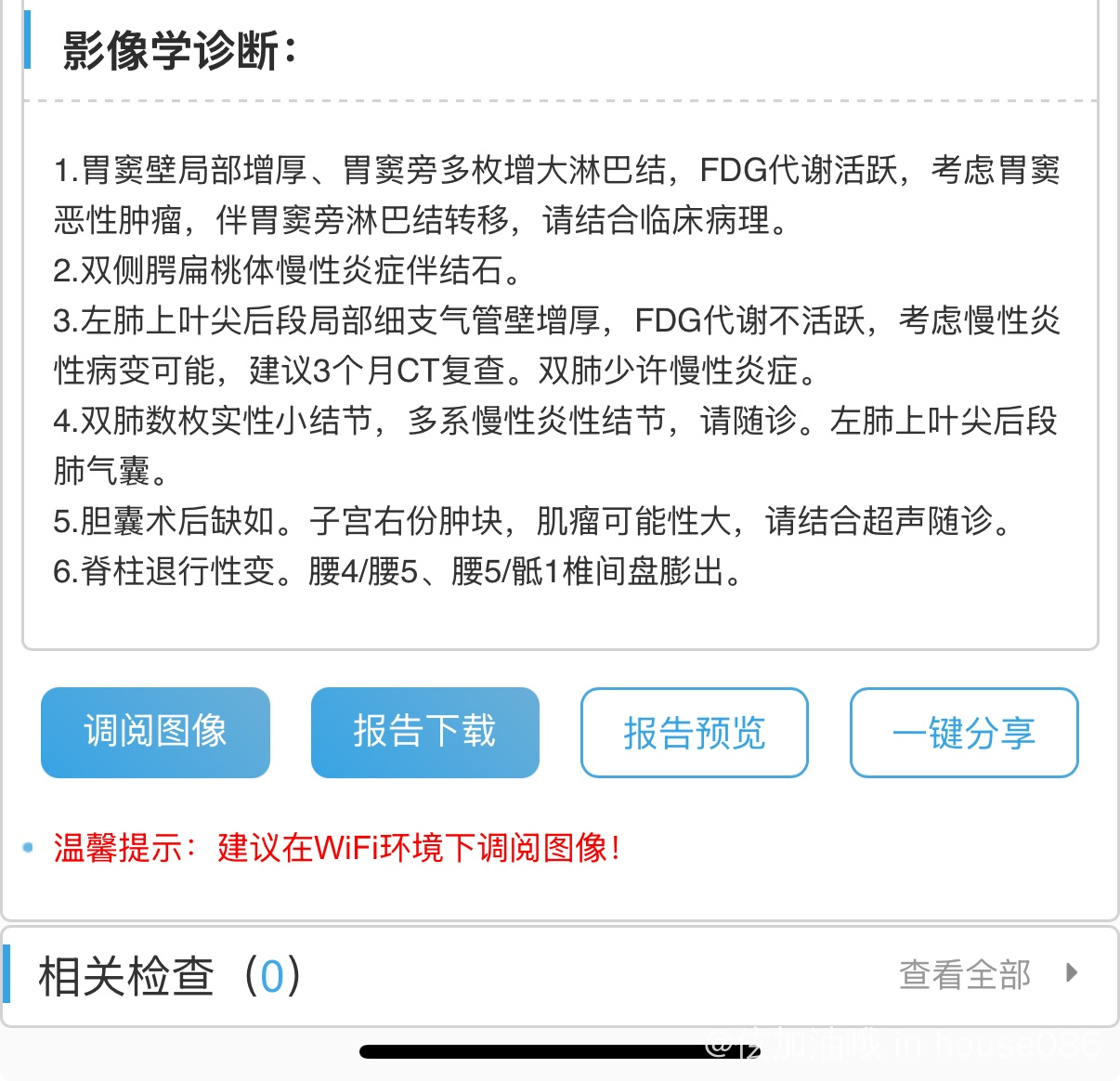Tap the 调阅图像 button
This screenshot has height=1081, width=1120.
(155, 733)
